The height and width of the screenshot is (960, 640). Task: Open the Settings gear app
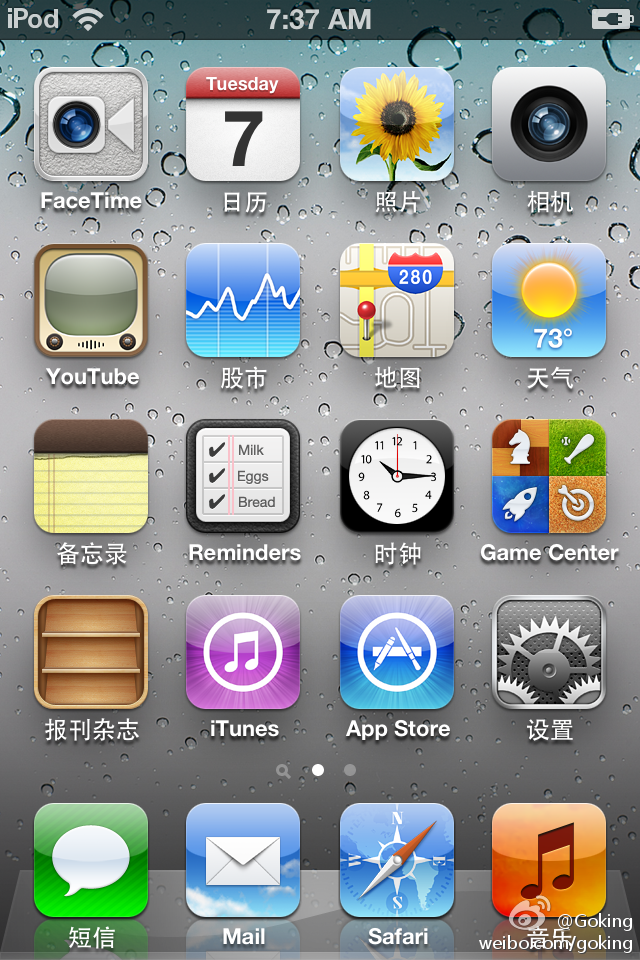pos(549,652)
